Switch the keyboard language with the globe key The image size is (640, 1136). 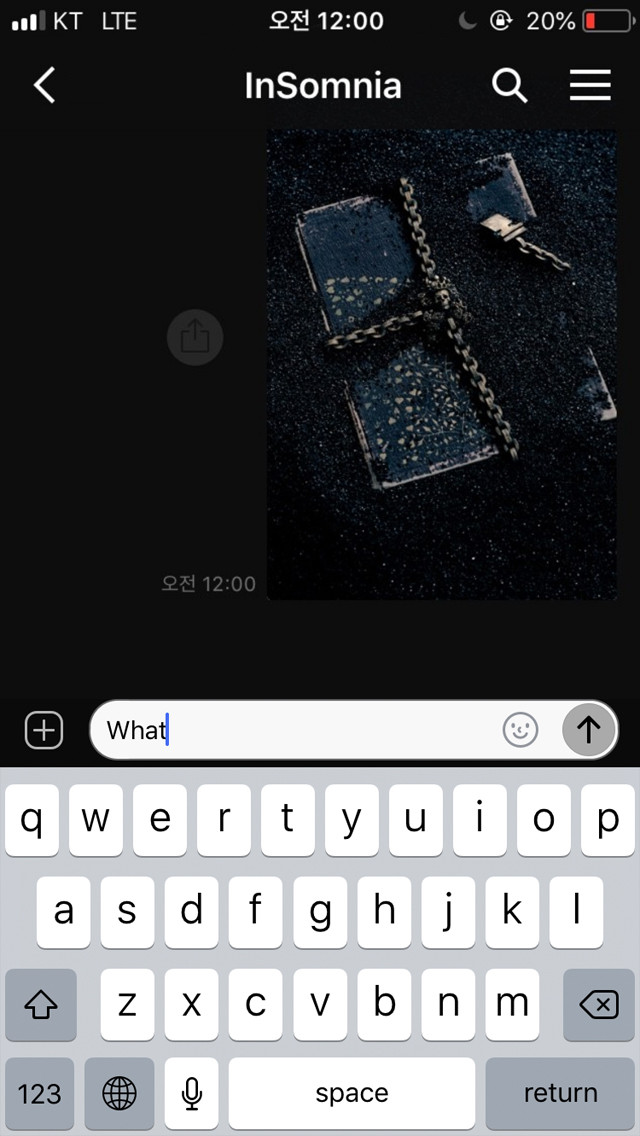(119, 1093)
